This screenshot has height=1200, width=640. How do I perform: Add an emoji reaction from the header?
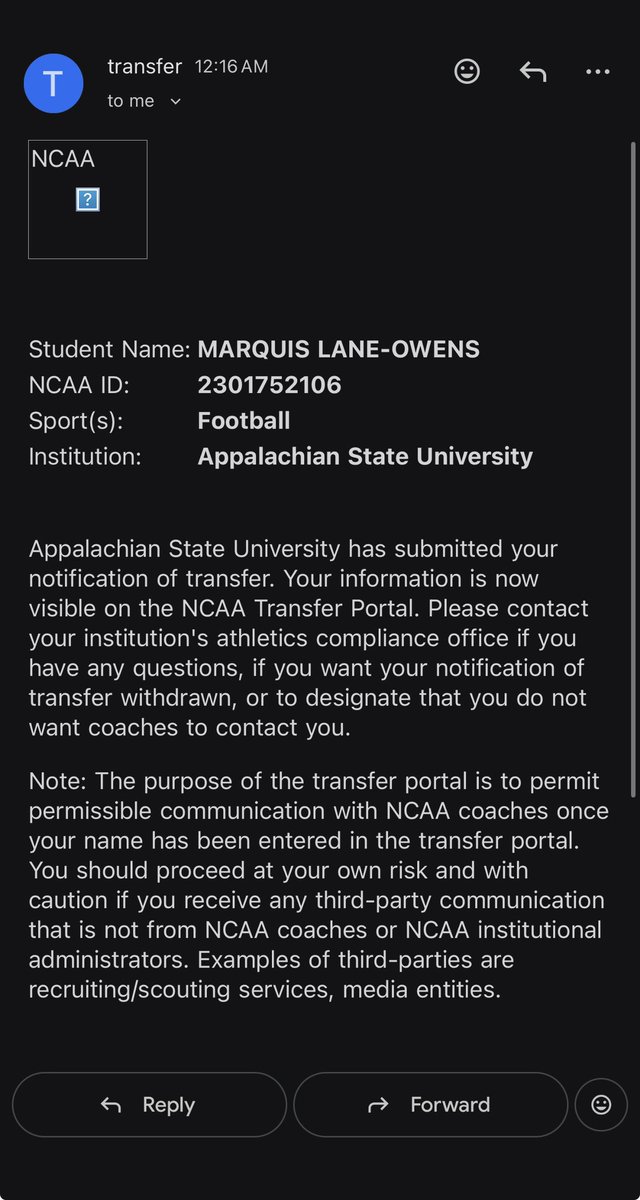(x=467, y=72)
